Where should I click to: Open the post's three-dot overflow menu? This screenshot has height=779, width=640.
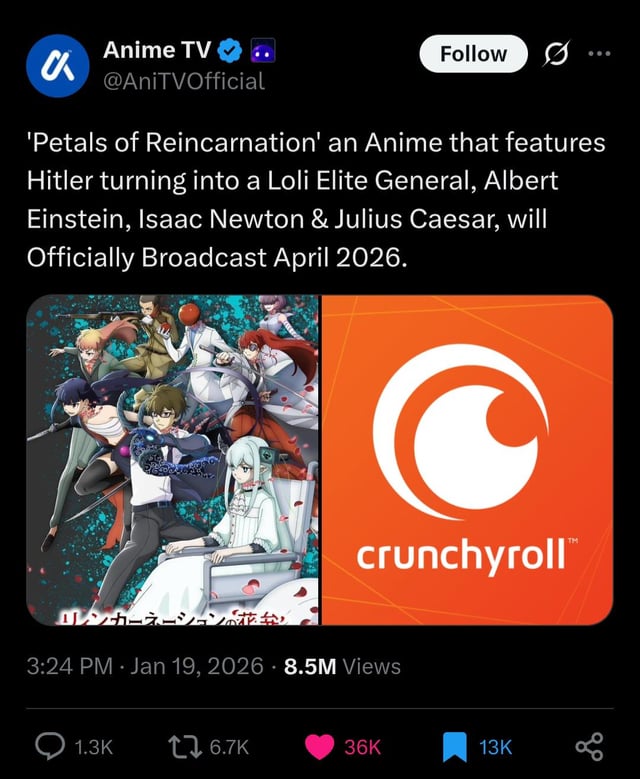pyautogui.click(x=599, y=54)
